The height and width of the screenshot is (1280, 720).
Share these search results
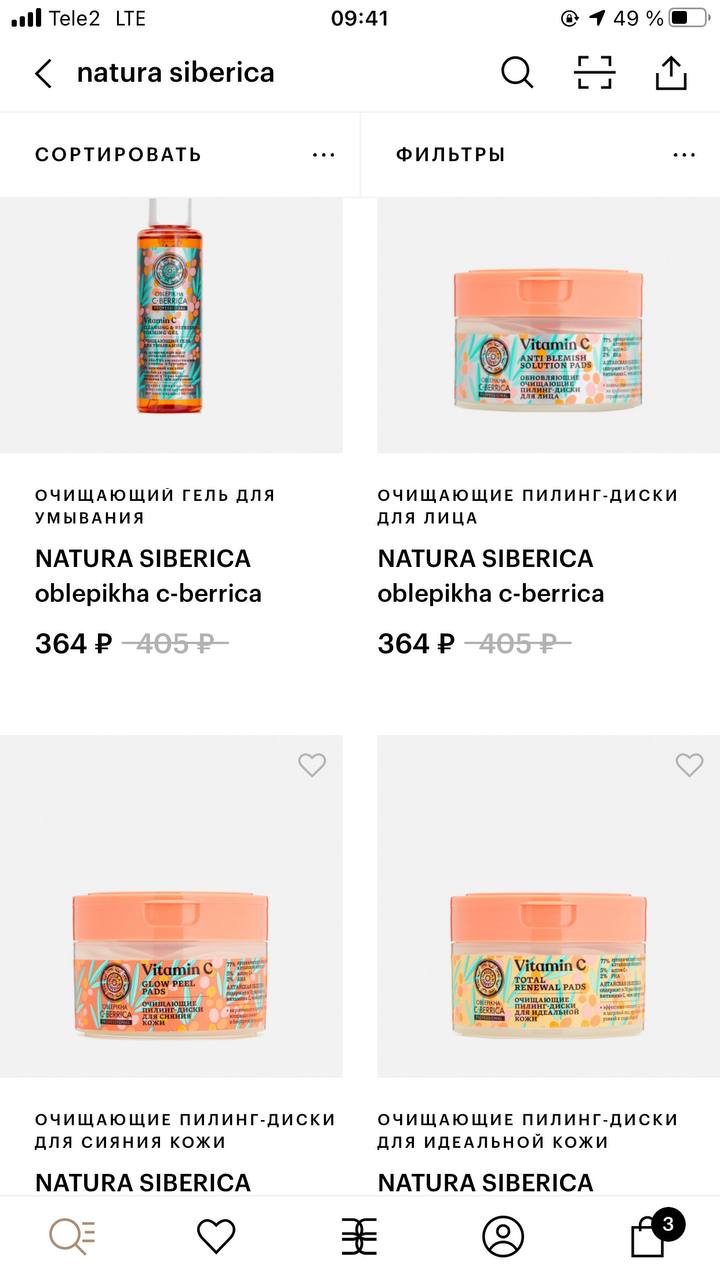pos(670,72)
